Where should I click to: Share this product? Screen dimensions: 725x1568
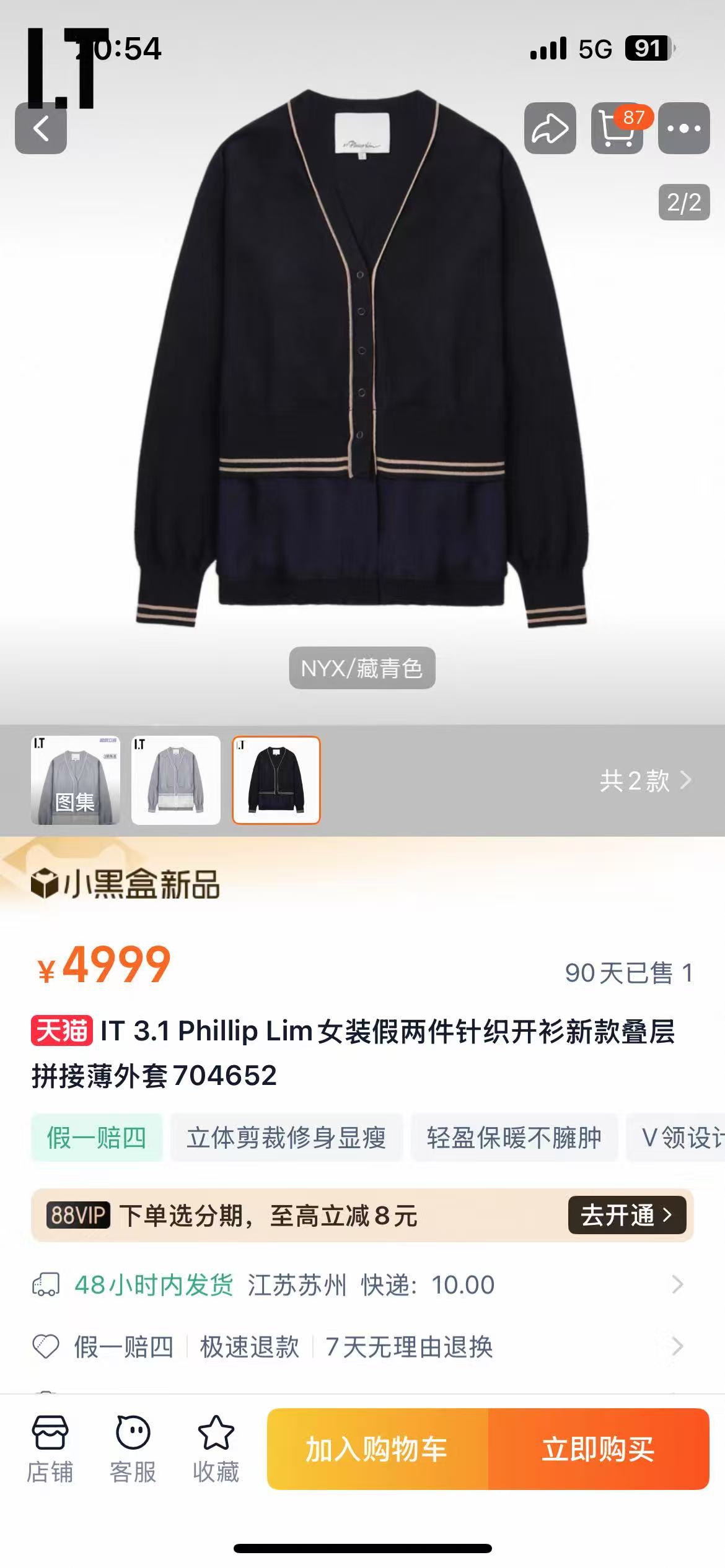point(550,128)
